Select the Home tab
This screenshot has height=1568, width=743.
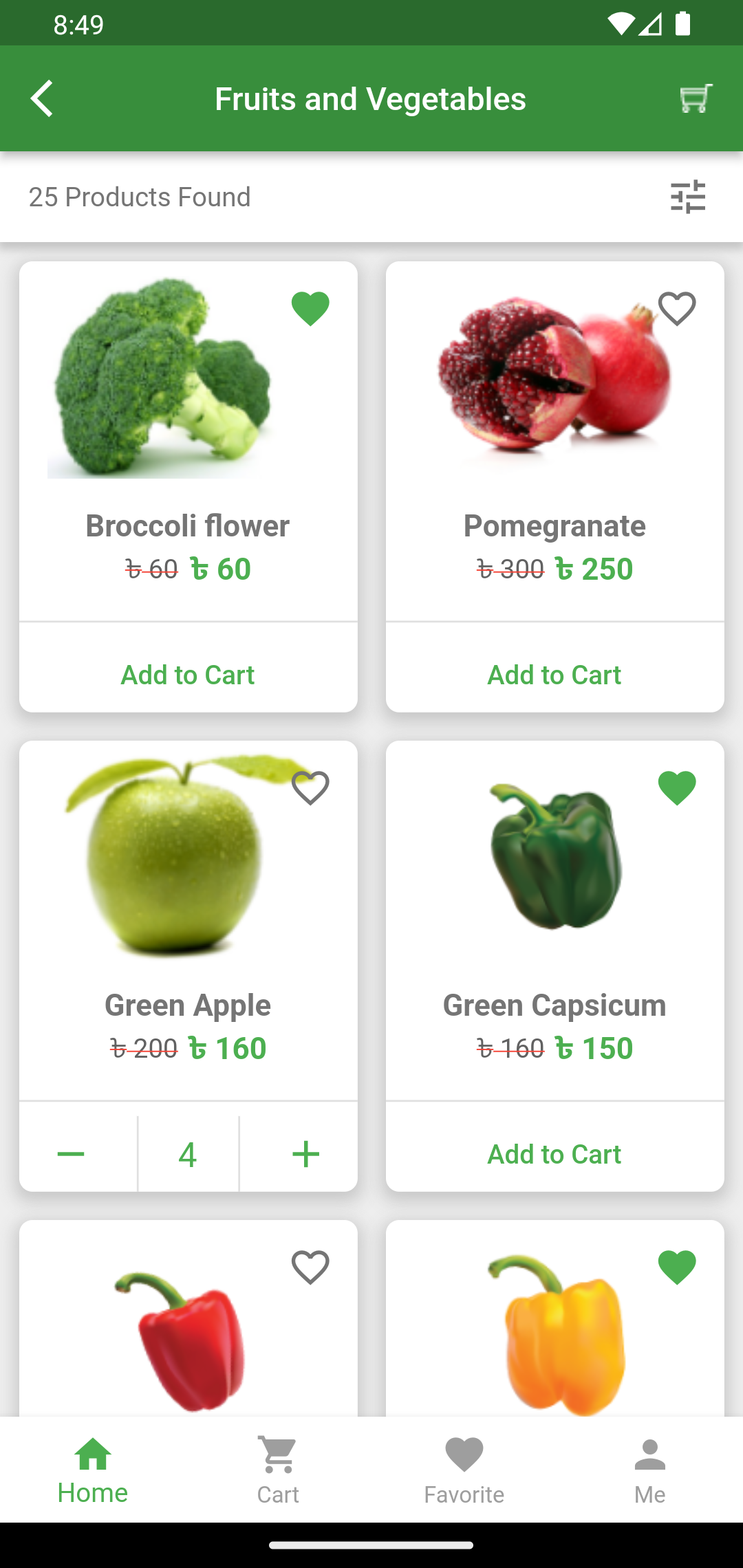coord(93,1470)
